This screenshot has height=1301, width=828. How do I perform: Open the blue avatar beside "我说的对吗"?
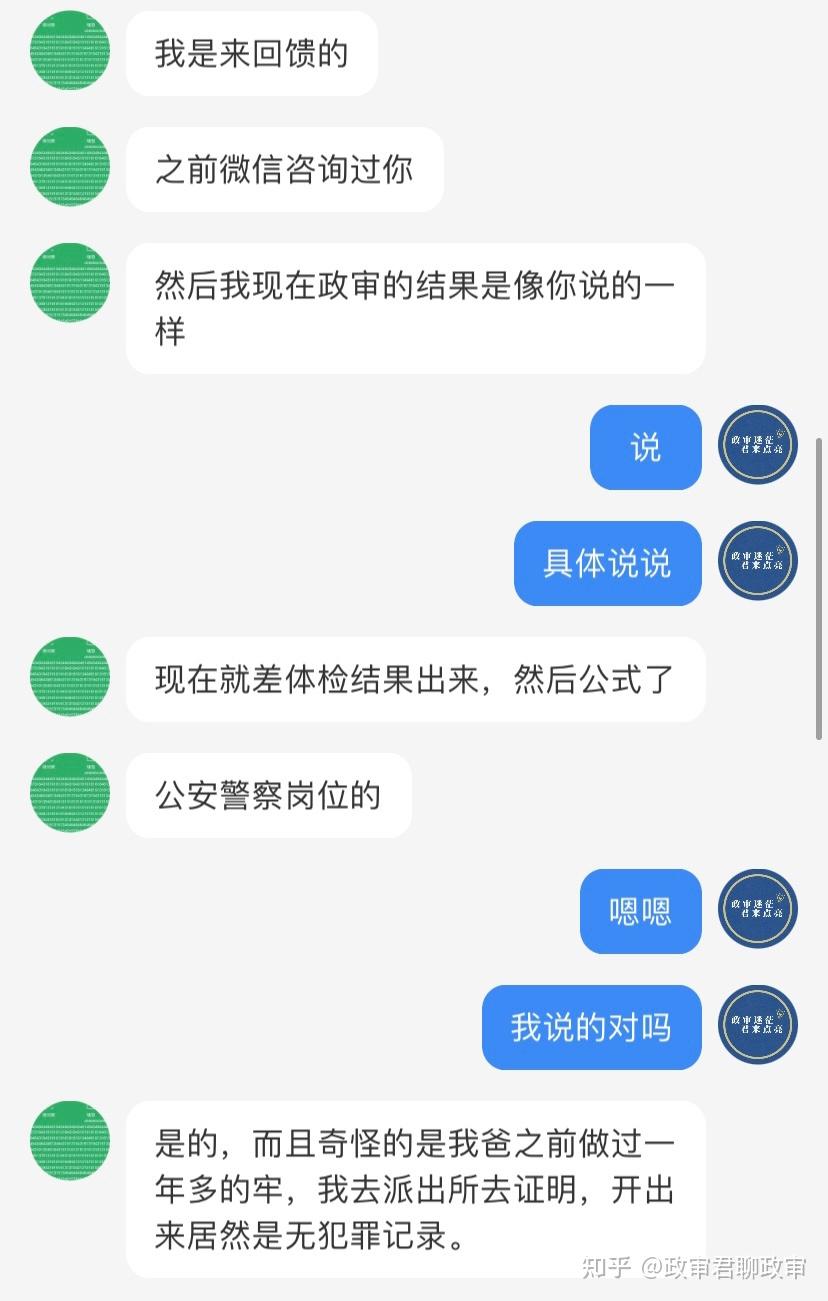(x=758, y=1025)
